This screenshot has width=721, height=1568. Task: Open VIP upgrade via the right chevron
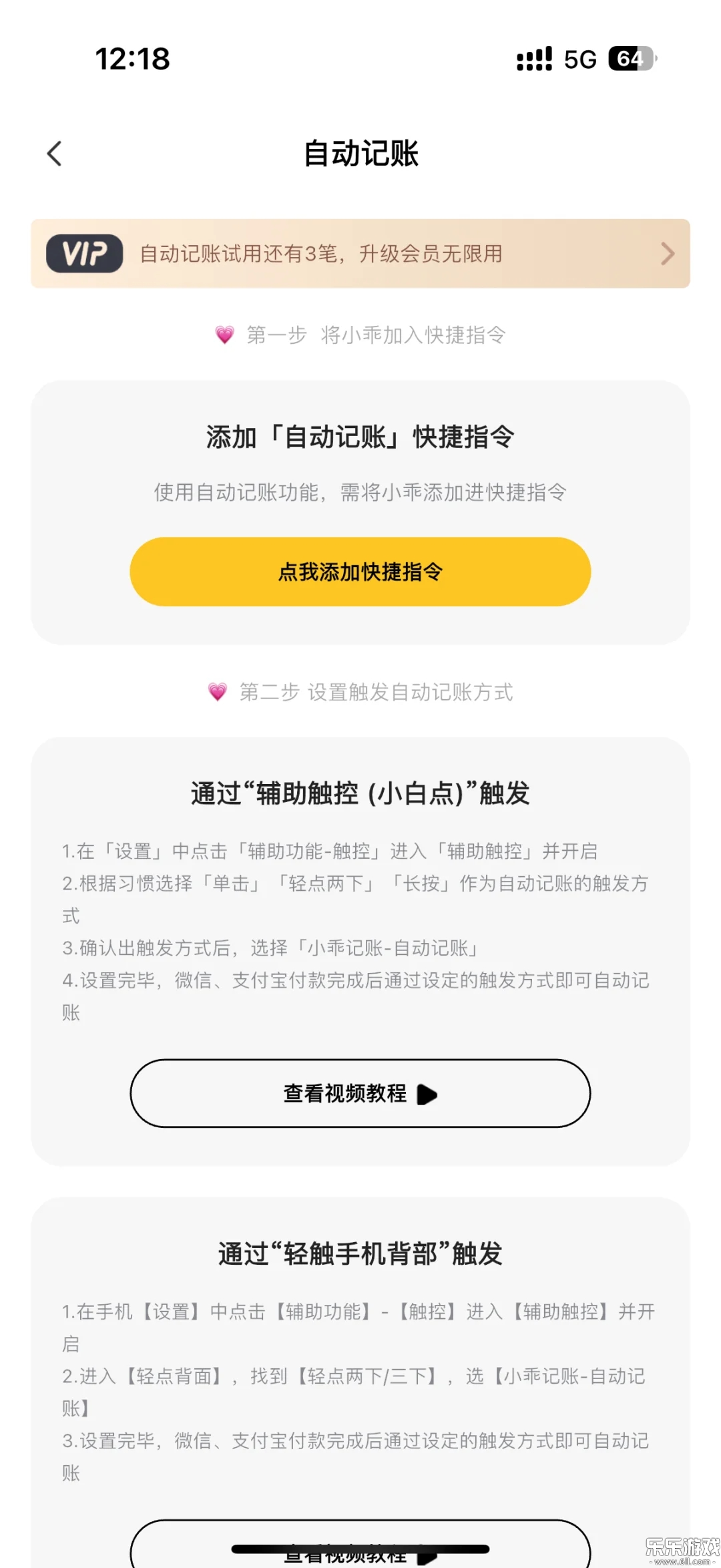tap(668, 254)
